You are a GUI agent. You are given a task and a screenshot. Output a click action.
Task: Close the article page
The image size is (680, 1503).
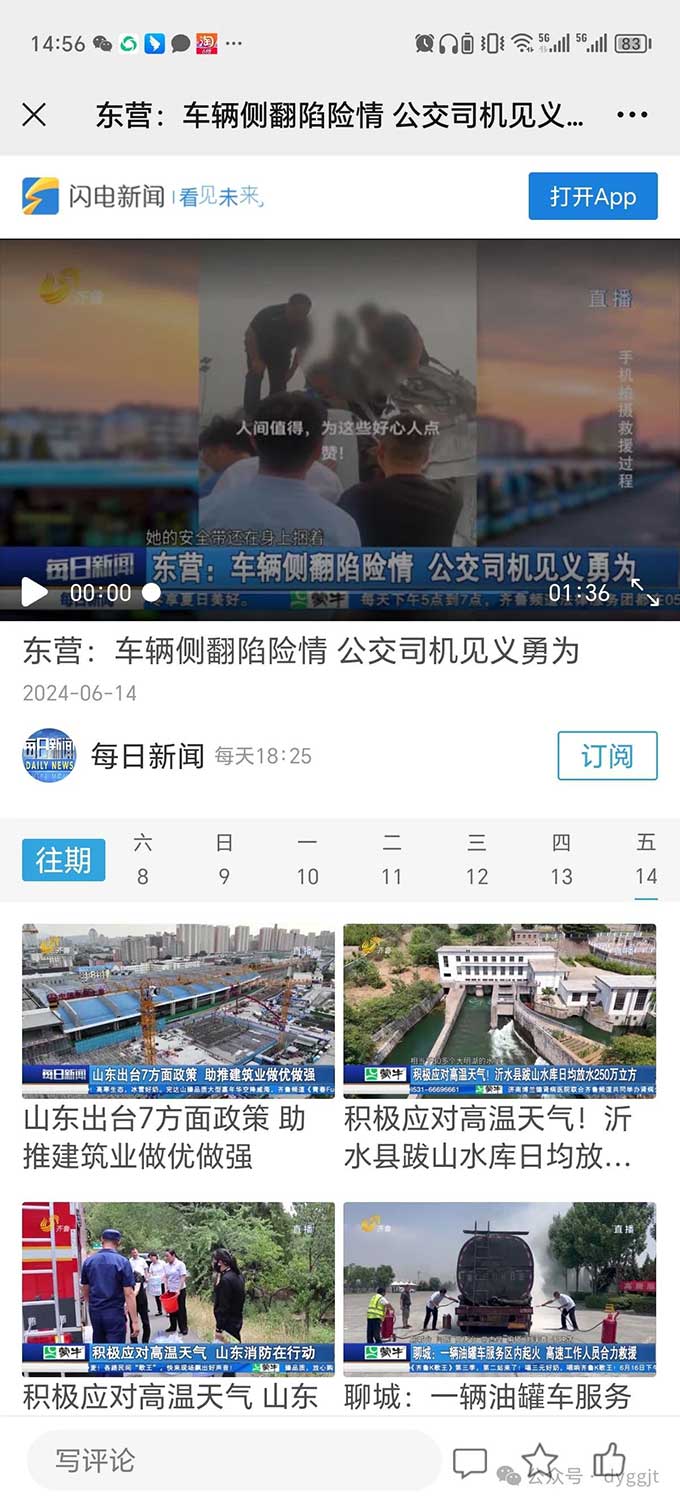[x=34, y=115]
